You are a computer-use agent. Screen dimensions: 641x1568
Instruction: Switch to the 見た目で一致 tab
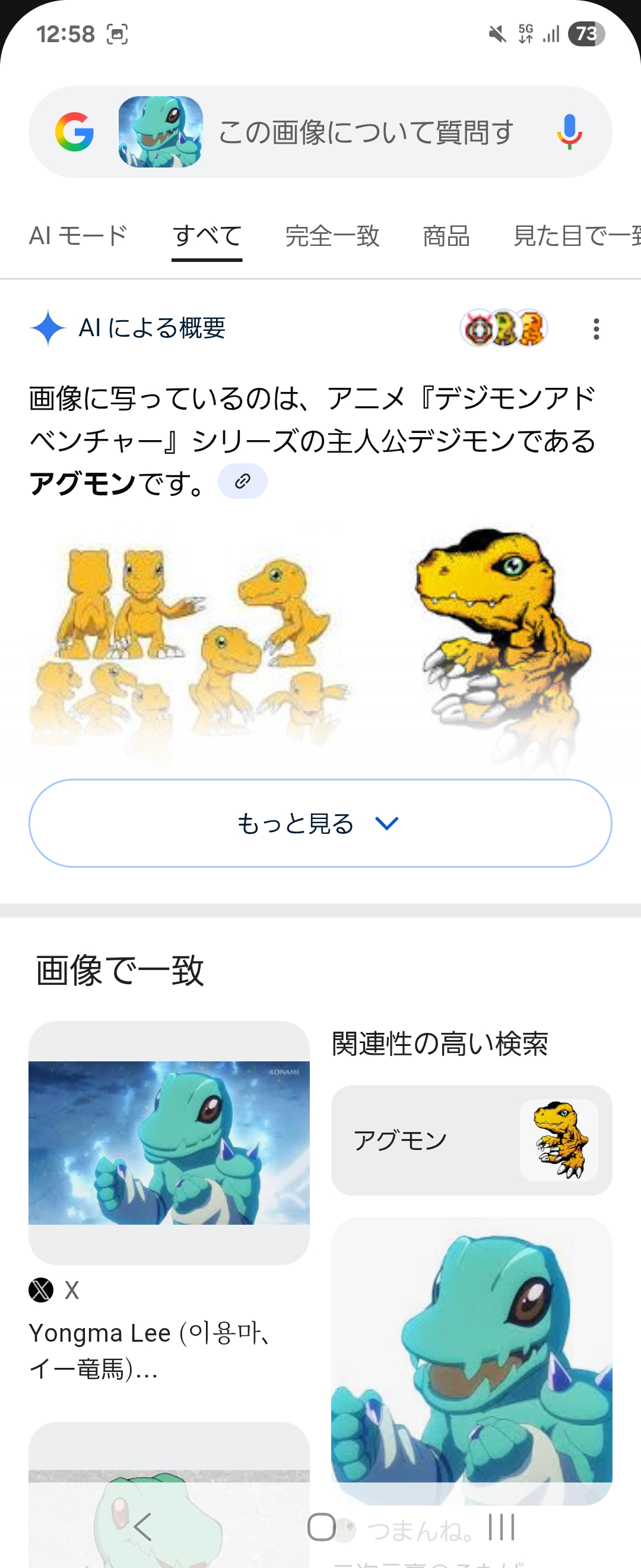point(576,236)
